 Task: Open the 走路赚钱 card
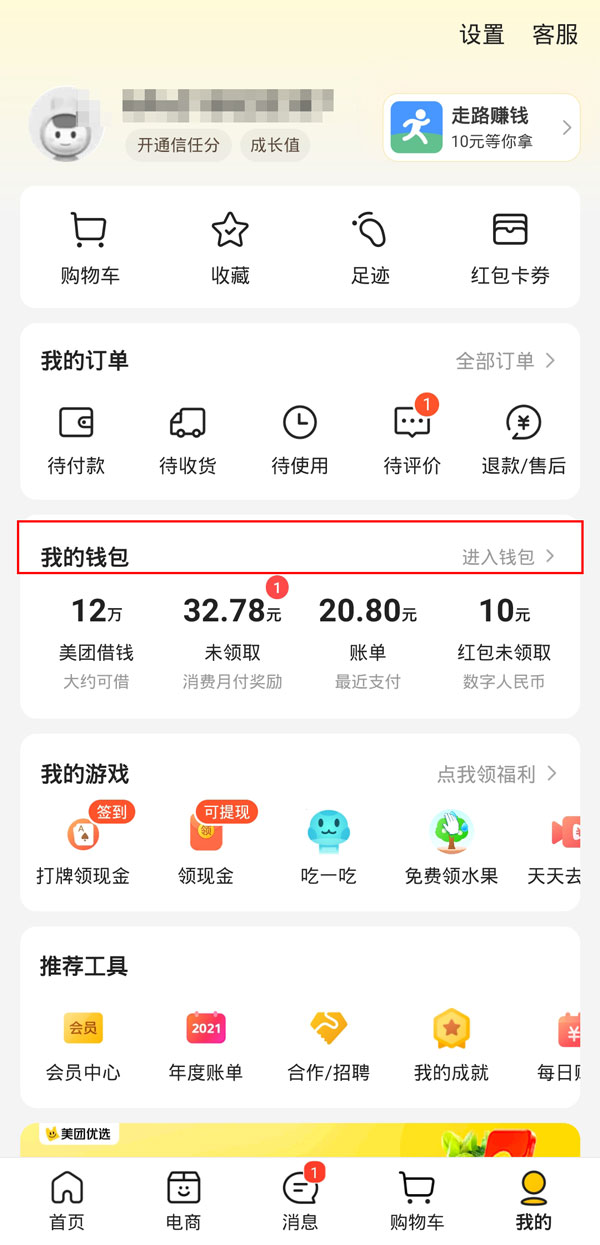(481, 128)
